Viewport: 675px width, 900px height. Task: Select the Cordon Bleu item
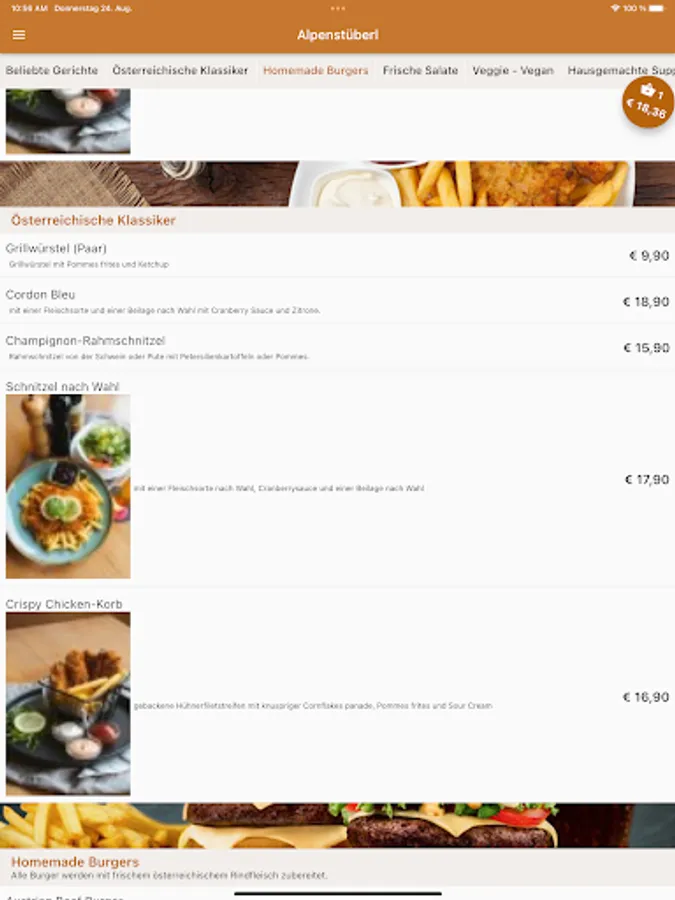tap(338, 301)
